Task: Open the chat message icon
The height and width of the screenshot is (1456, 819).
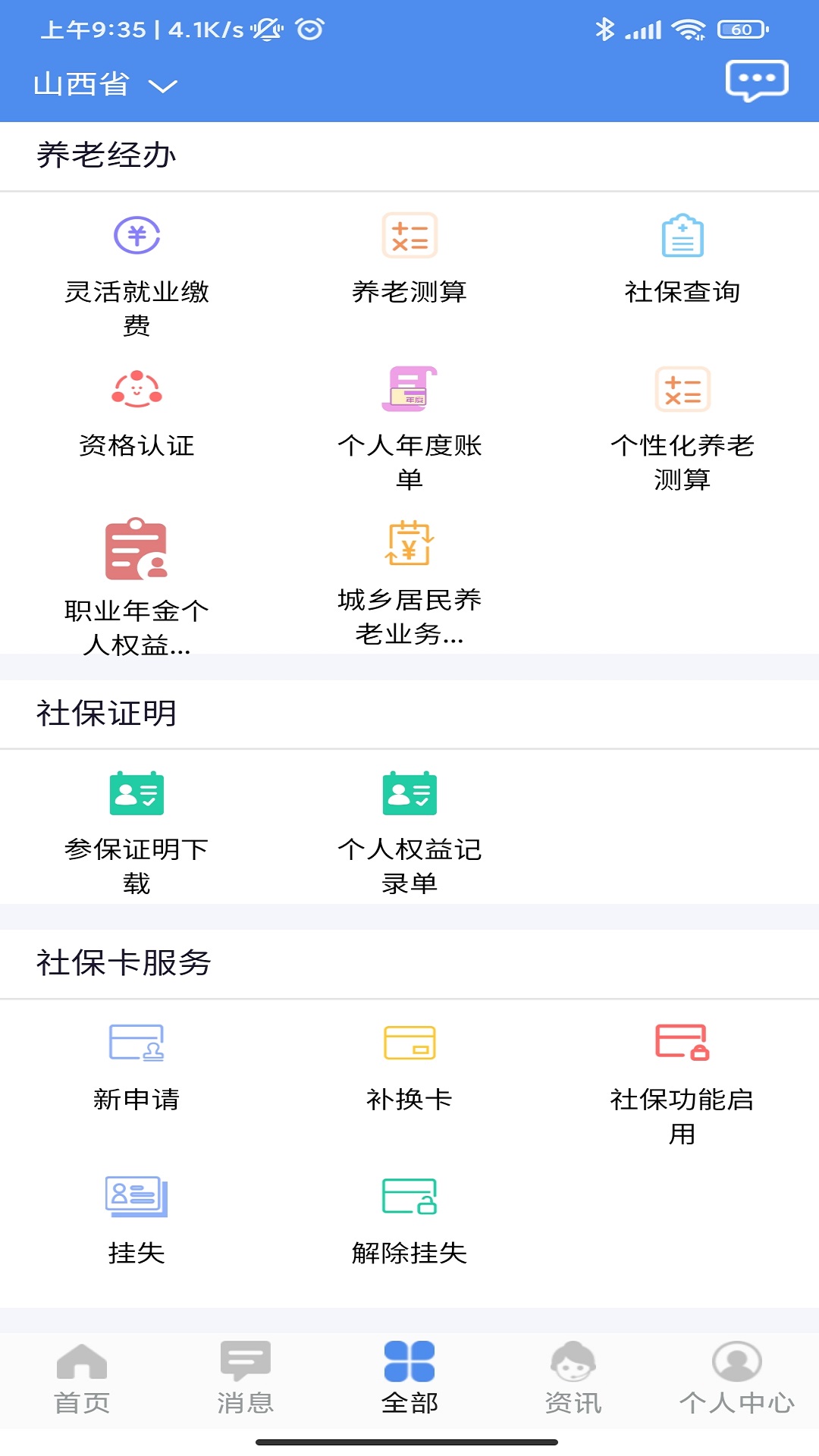Action: coord(756,80)
